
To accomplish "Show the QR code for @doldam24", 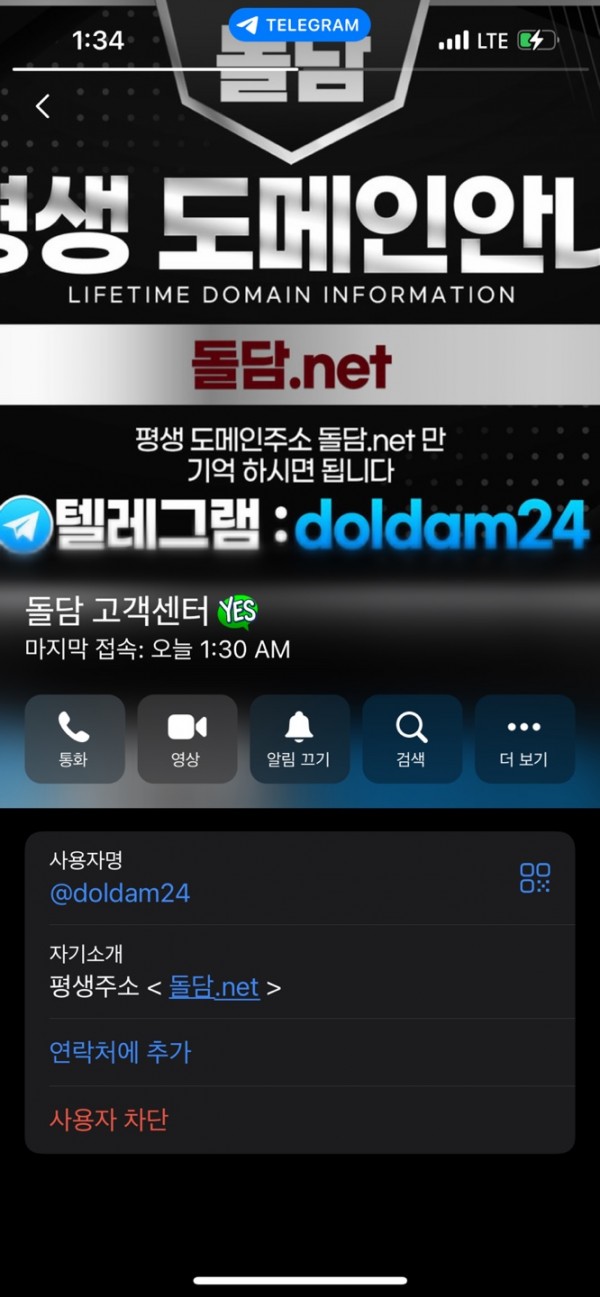I will click(535, 878).
